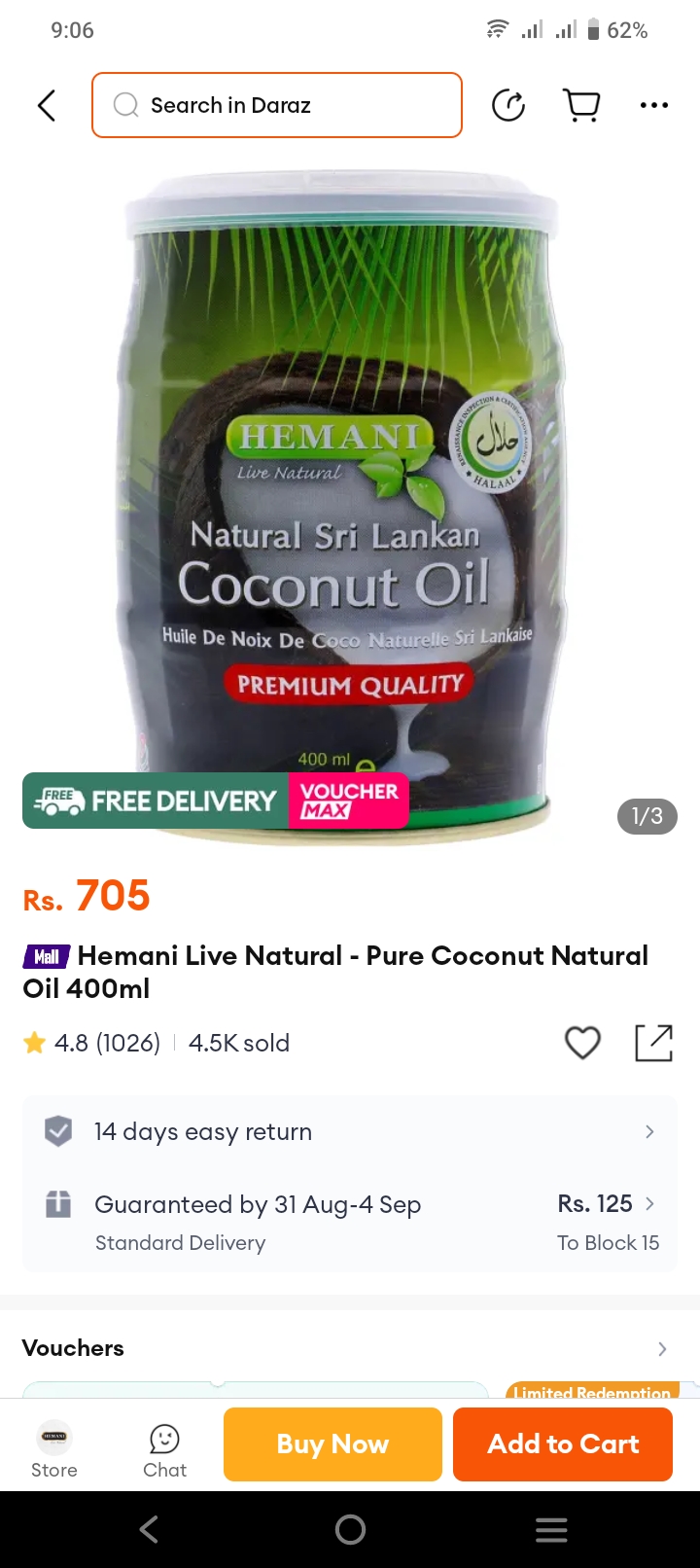
Task: Go to the Android home screen
Action: click(x=350, y=1530)
